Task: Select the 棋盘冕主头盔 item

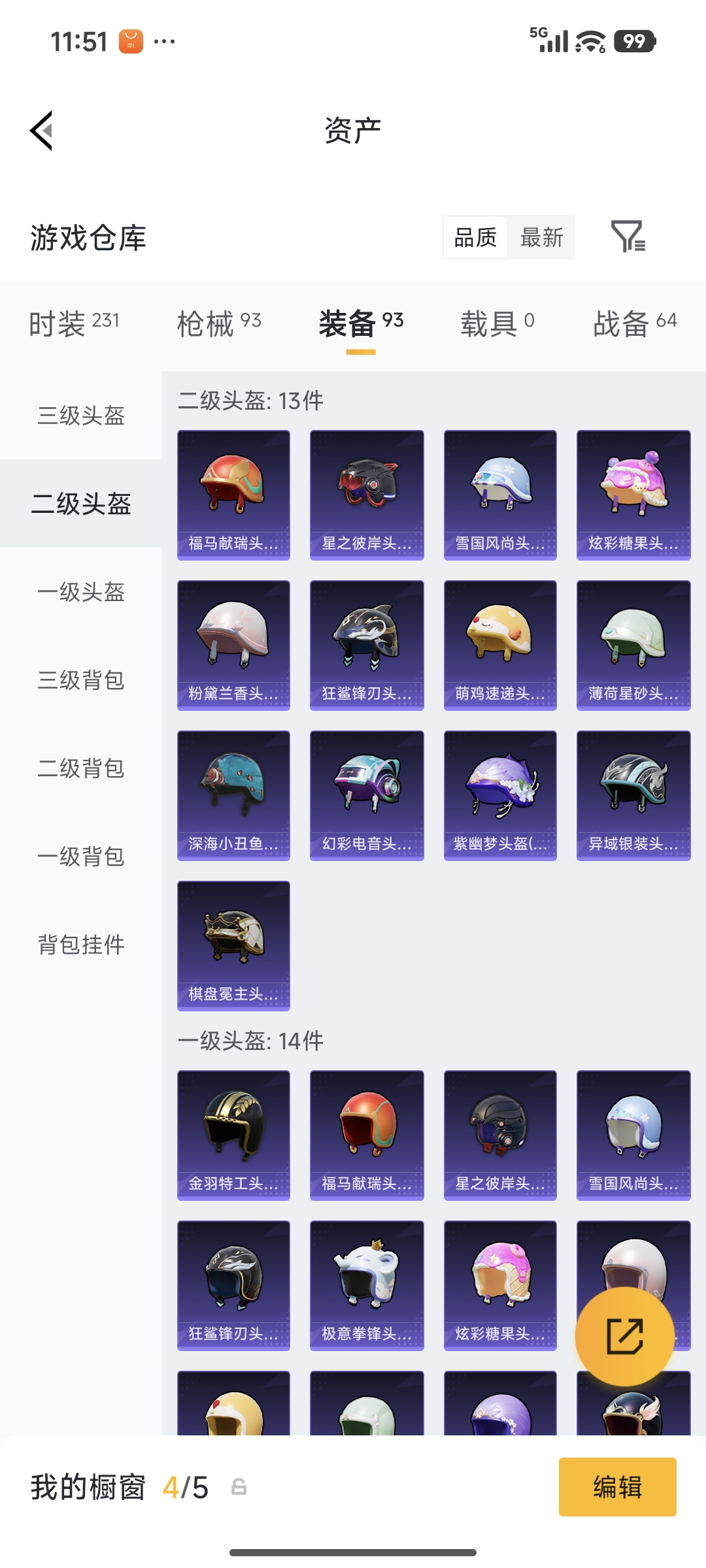Action: [233, 945]
